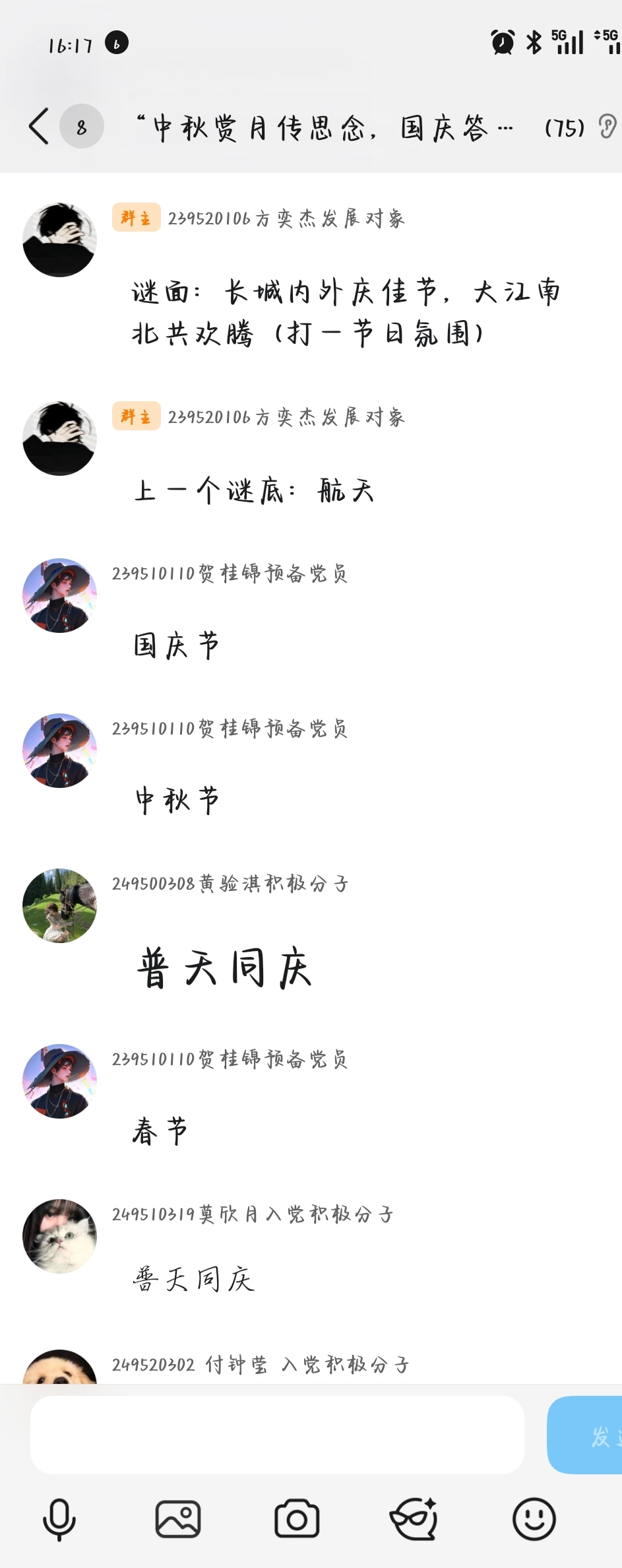View 黄验淇's profile avatar

pyautogui.click(x=59, y=905)
